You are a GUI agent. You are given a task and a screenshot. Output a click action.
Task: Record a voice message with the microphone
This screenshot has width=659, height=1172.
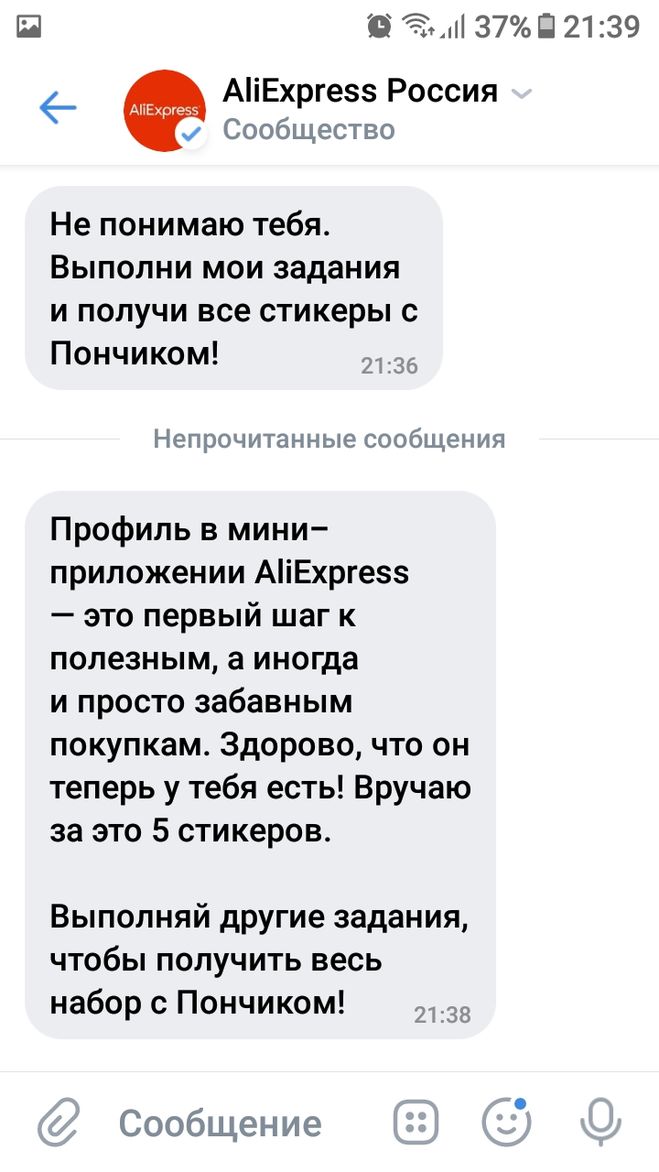pos(600,1122)
